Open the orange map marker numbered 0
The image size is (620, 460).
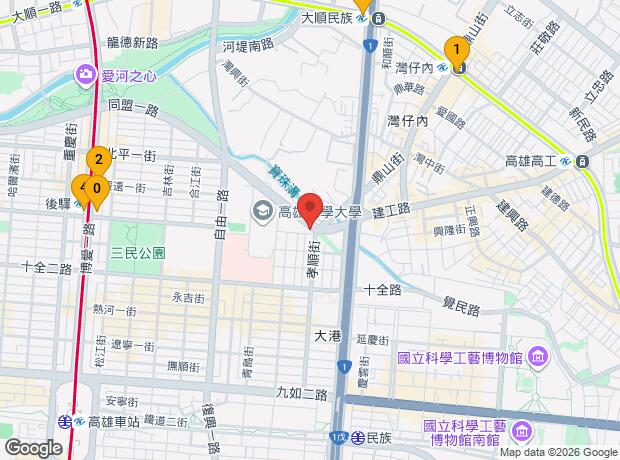pos(98,188)
